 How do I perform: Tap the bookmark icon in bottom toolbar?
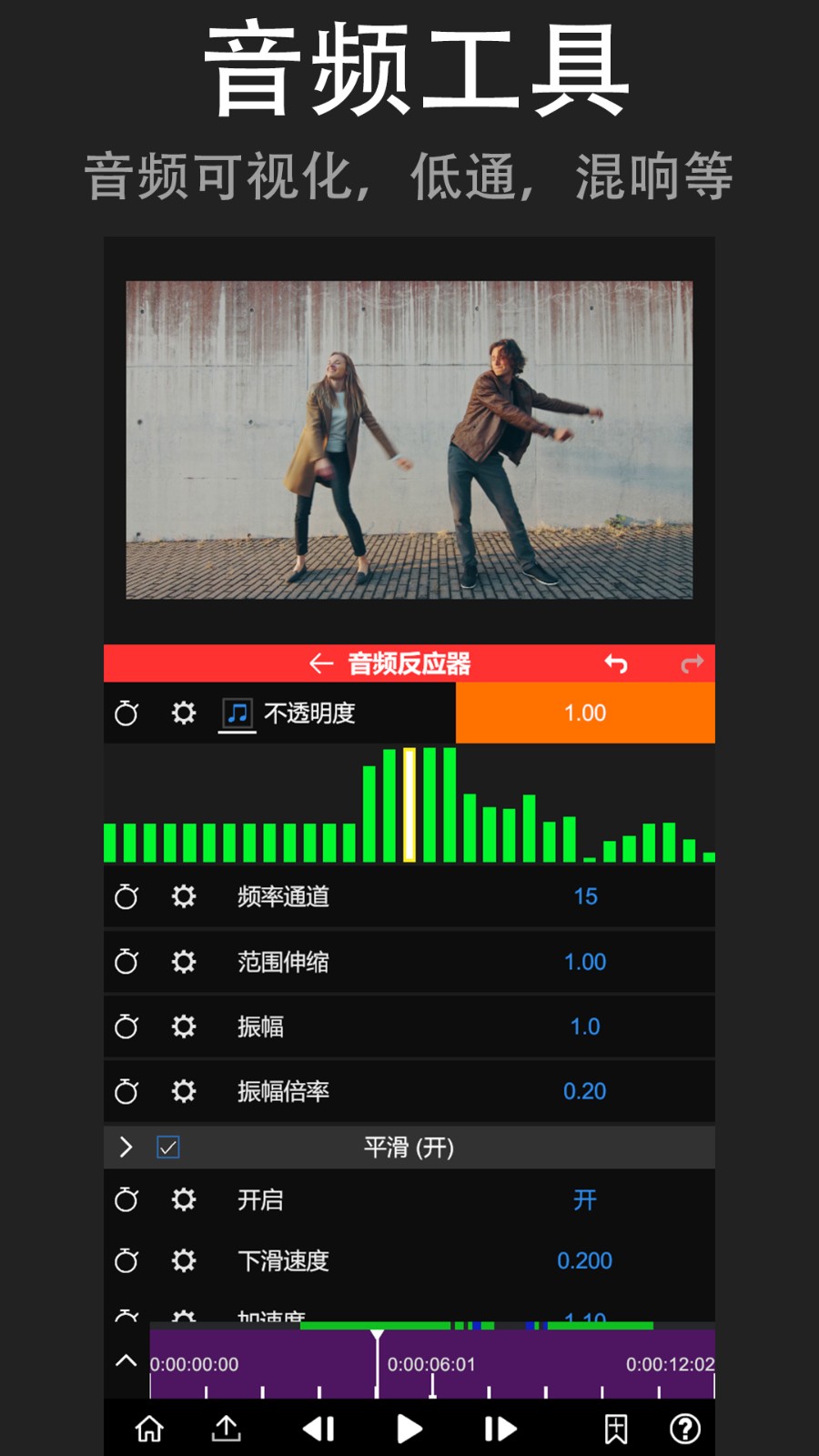point(614,1429)
